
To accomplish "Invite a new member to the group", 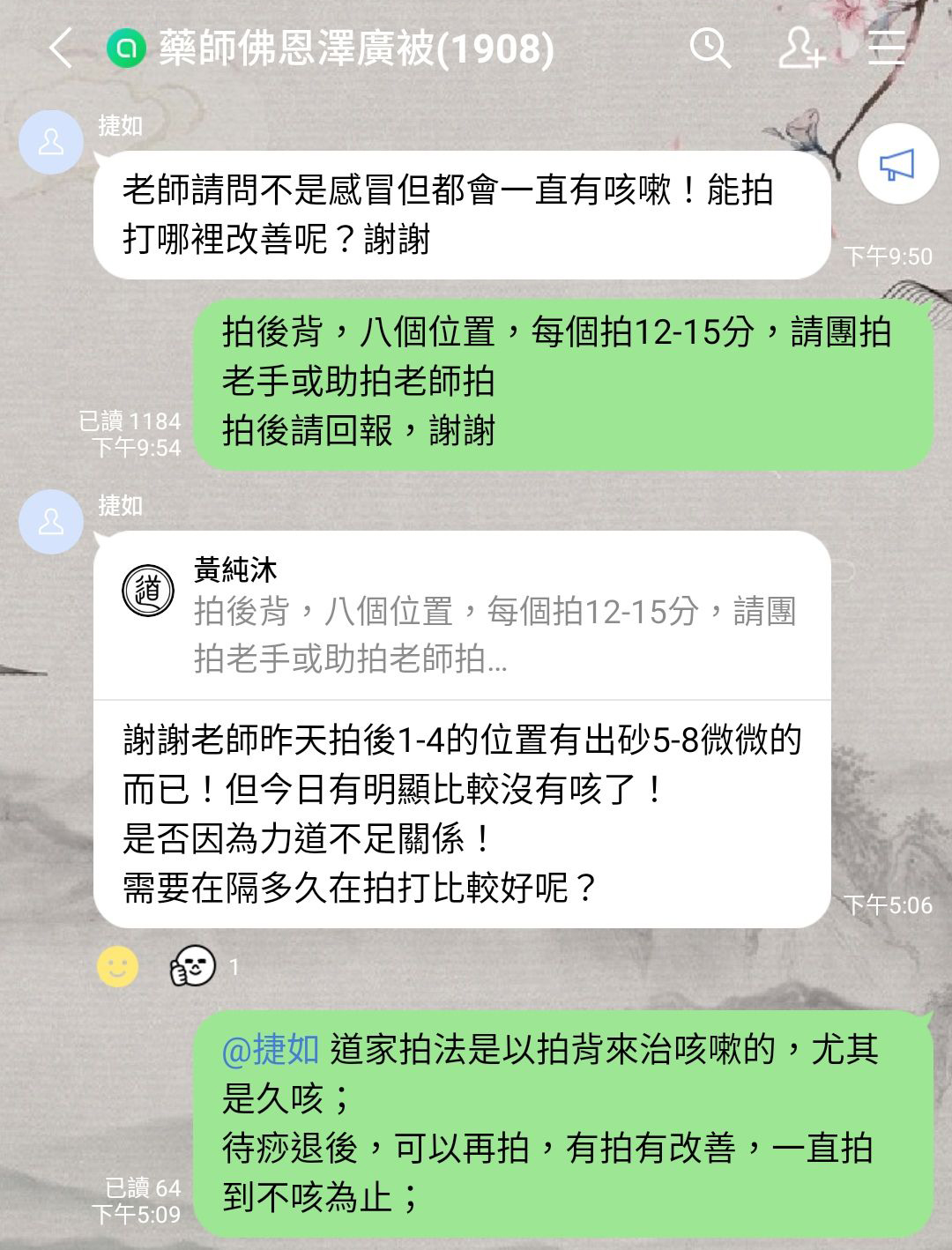I will click(x=800, y=48).
